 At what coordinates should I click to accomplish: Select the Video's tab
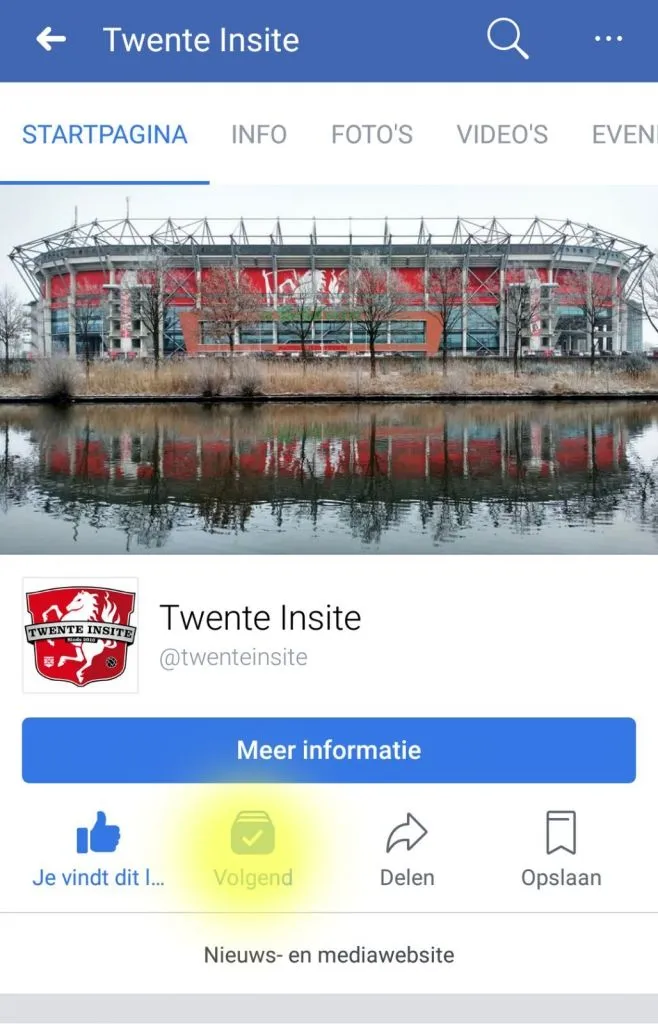point(502,134)
